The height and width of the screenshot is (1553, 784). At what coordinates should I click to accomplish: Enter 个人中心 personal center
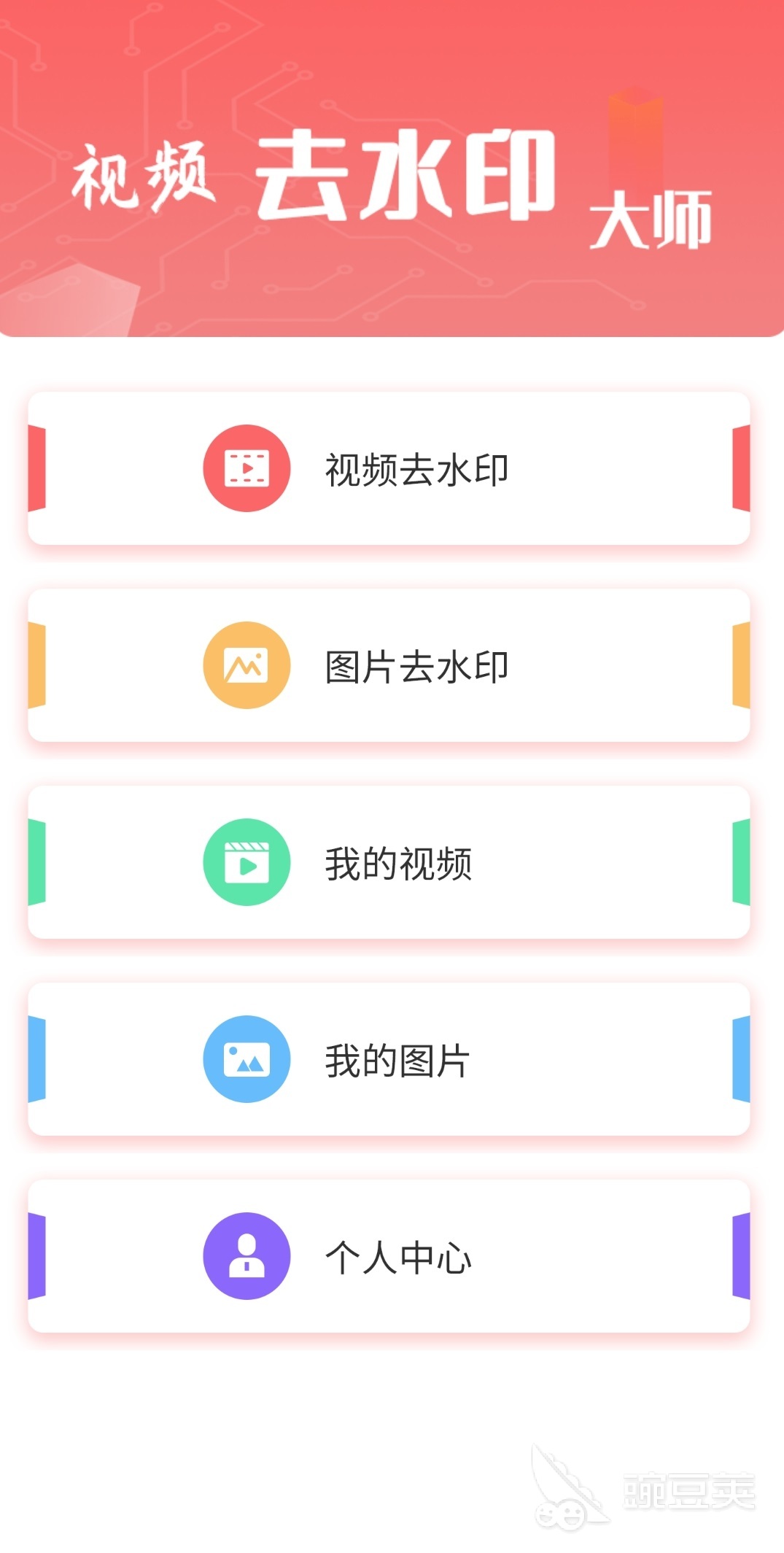coord(389,1256)
